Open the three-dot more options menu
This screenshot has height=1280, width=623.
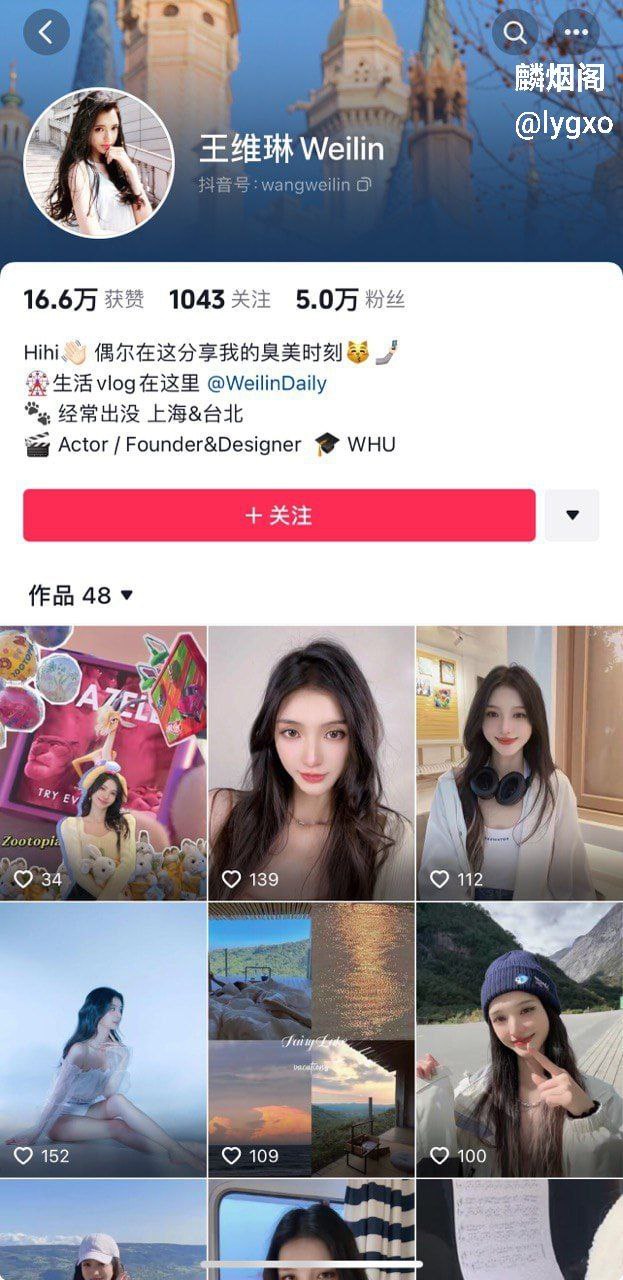click(576, 33)
